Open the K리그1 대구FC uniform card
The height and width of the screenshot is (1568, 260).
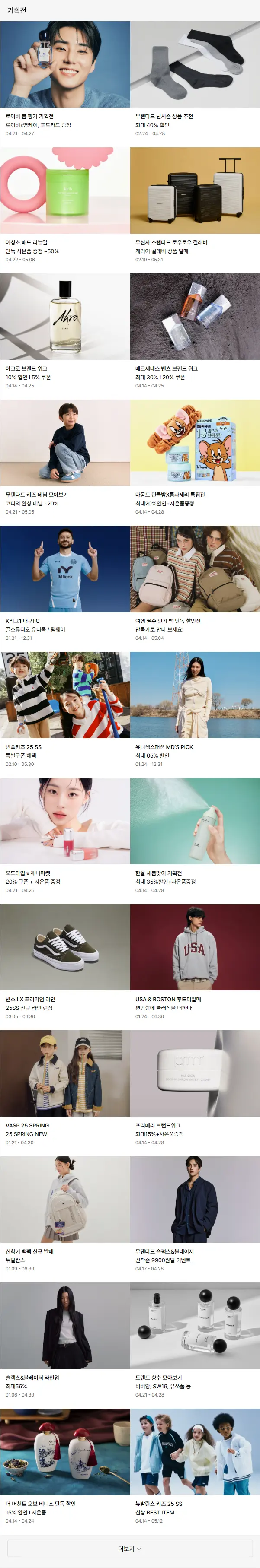(x=65, y=568)
